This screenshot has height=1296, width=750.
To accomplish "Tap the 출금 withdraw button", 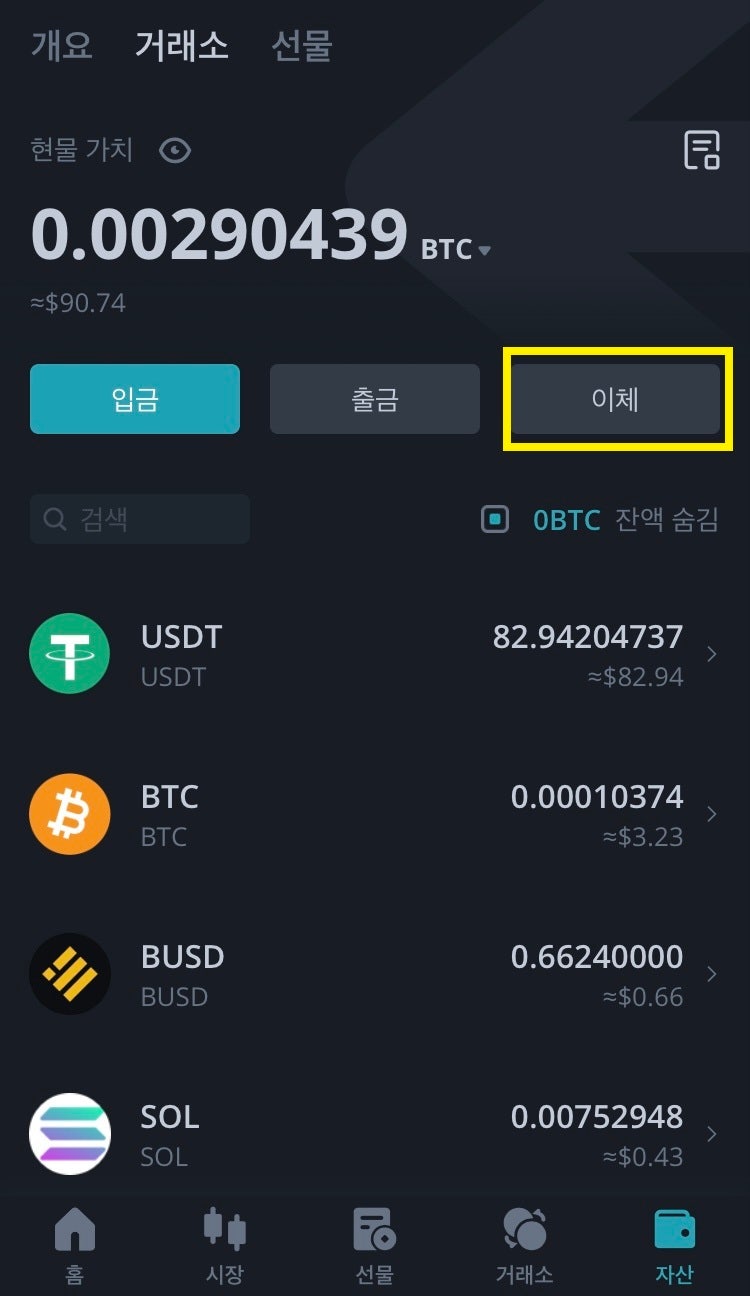I will tap(374, 398).
